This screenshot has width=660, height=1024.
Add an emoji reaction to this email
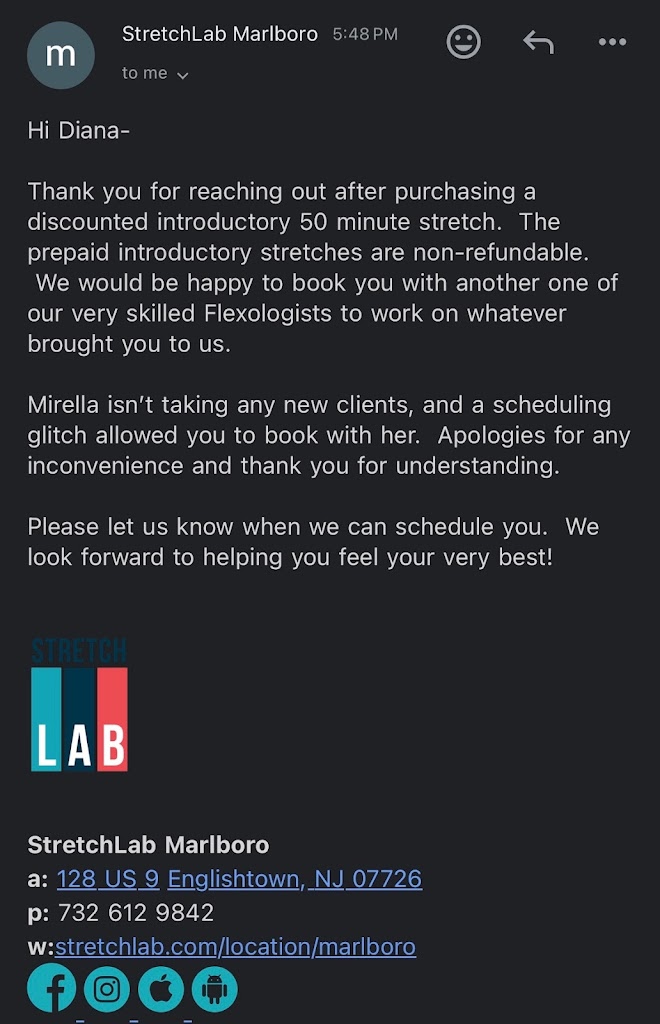463,42
